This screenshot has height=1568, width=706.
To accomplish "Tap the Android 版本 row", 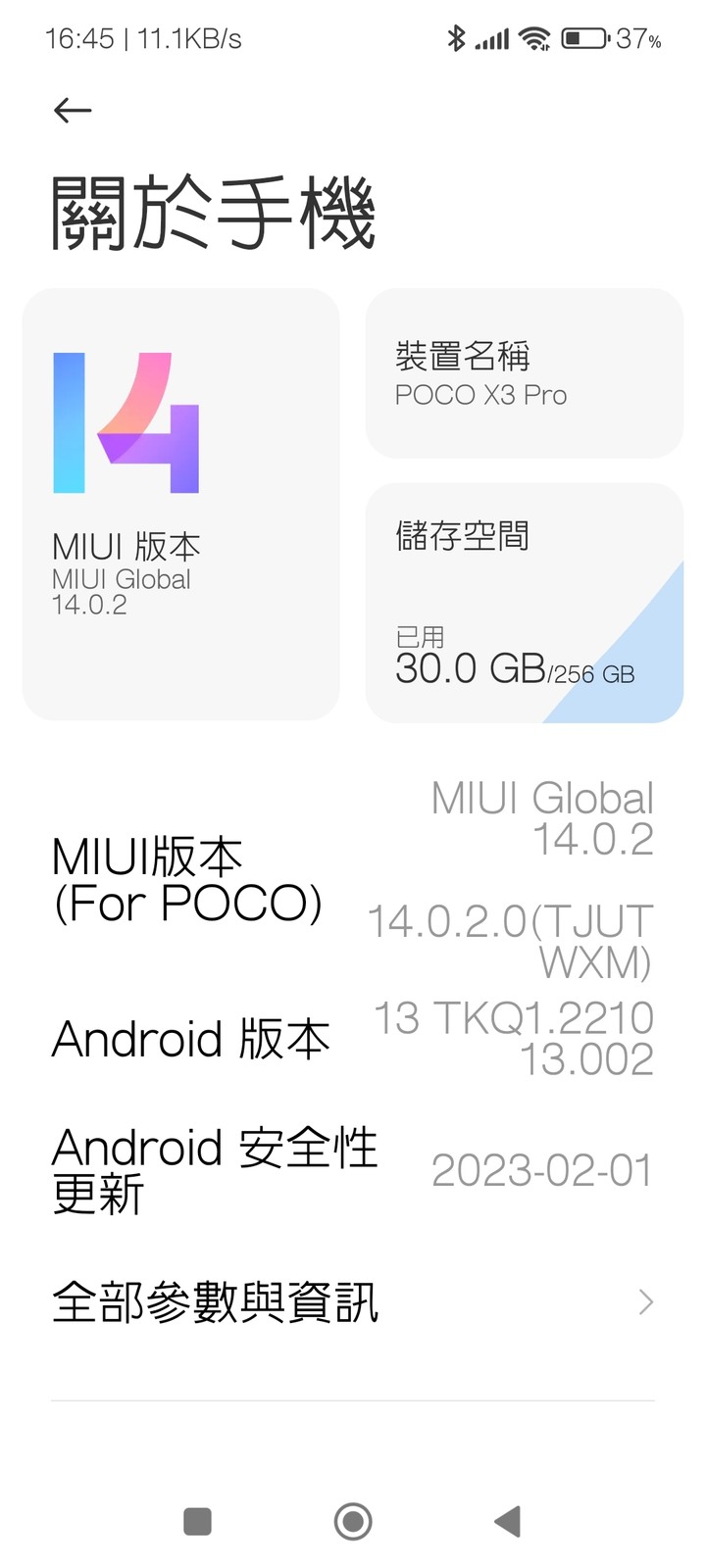I will coord(353,1039).
